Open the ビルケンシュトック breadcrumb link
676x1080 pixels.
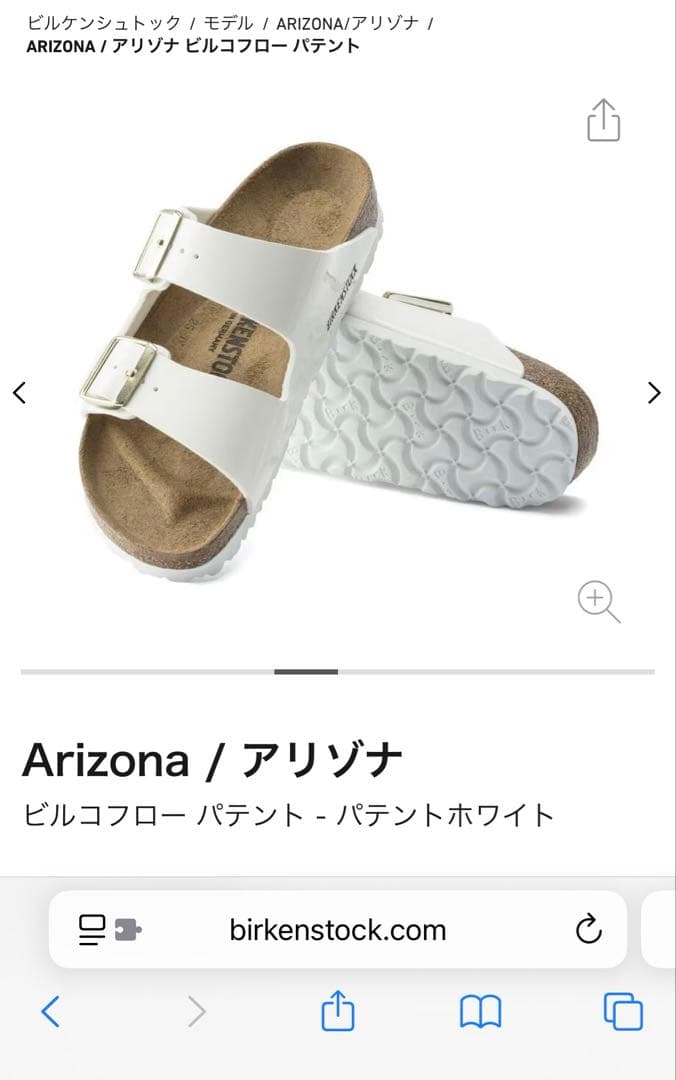pos(104,22)
